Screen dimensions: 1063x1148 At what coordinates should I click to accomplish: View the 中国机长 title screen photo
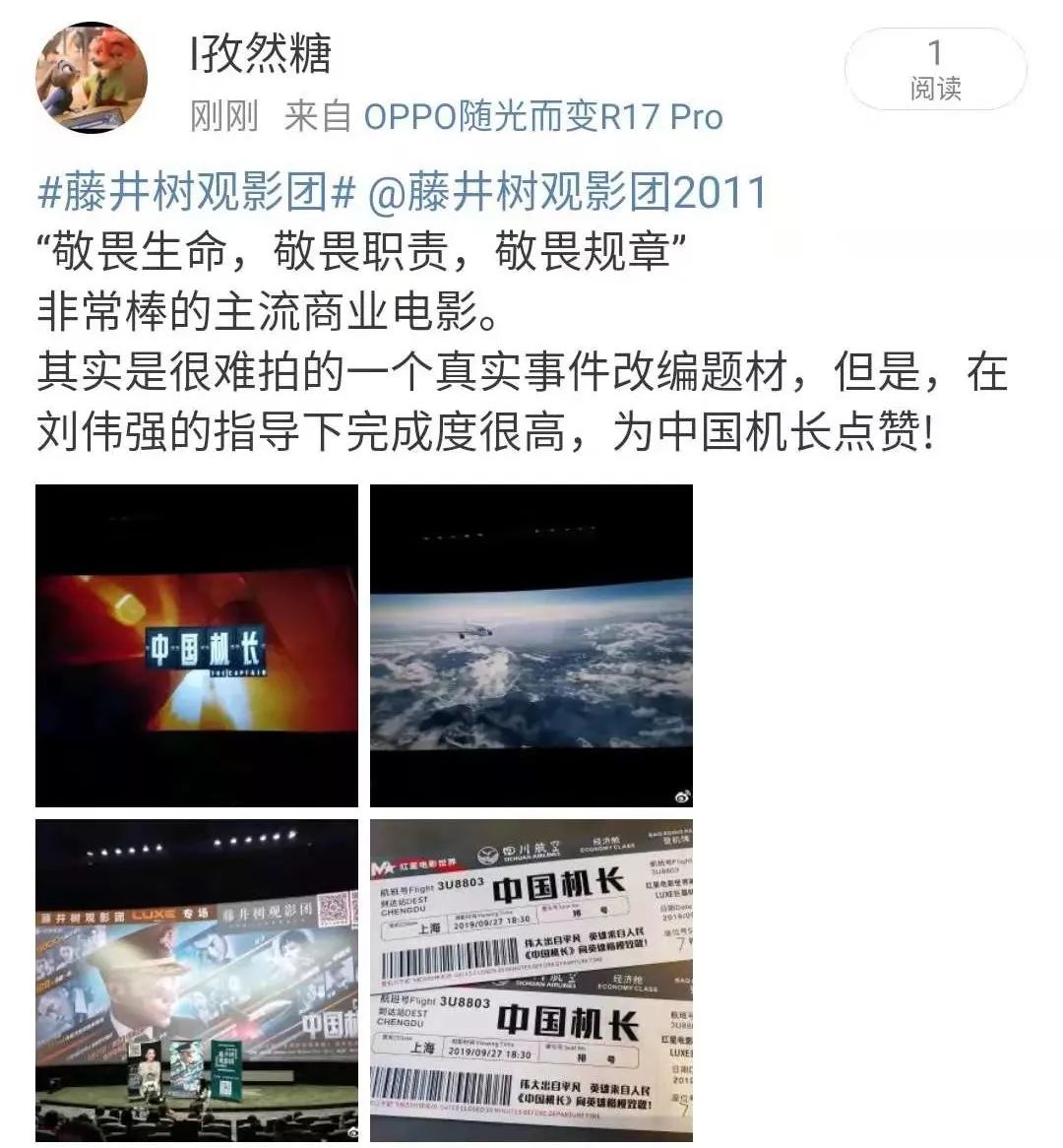197,645
